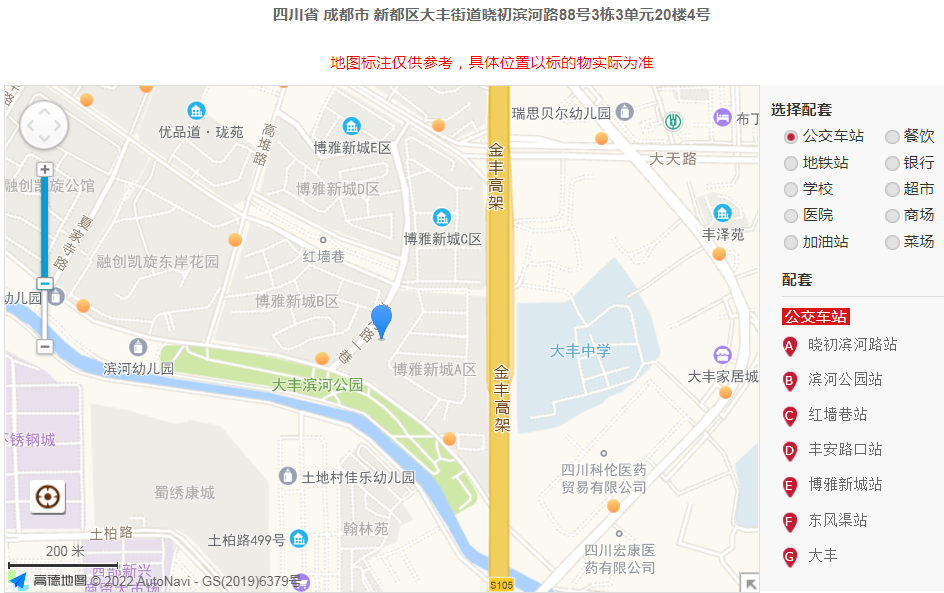Screen dimensions: 944x593
Task: Select the 超市 radio option
Action: (x=892, y=189)
